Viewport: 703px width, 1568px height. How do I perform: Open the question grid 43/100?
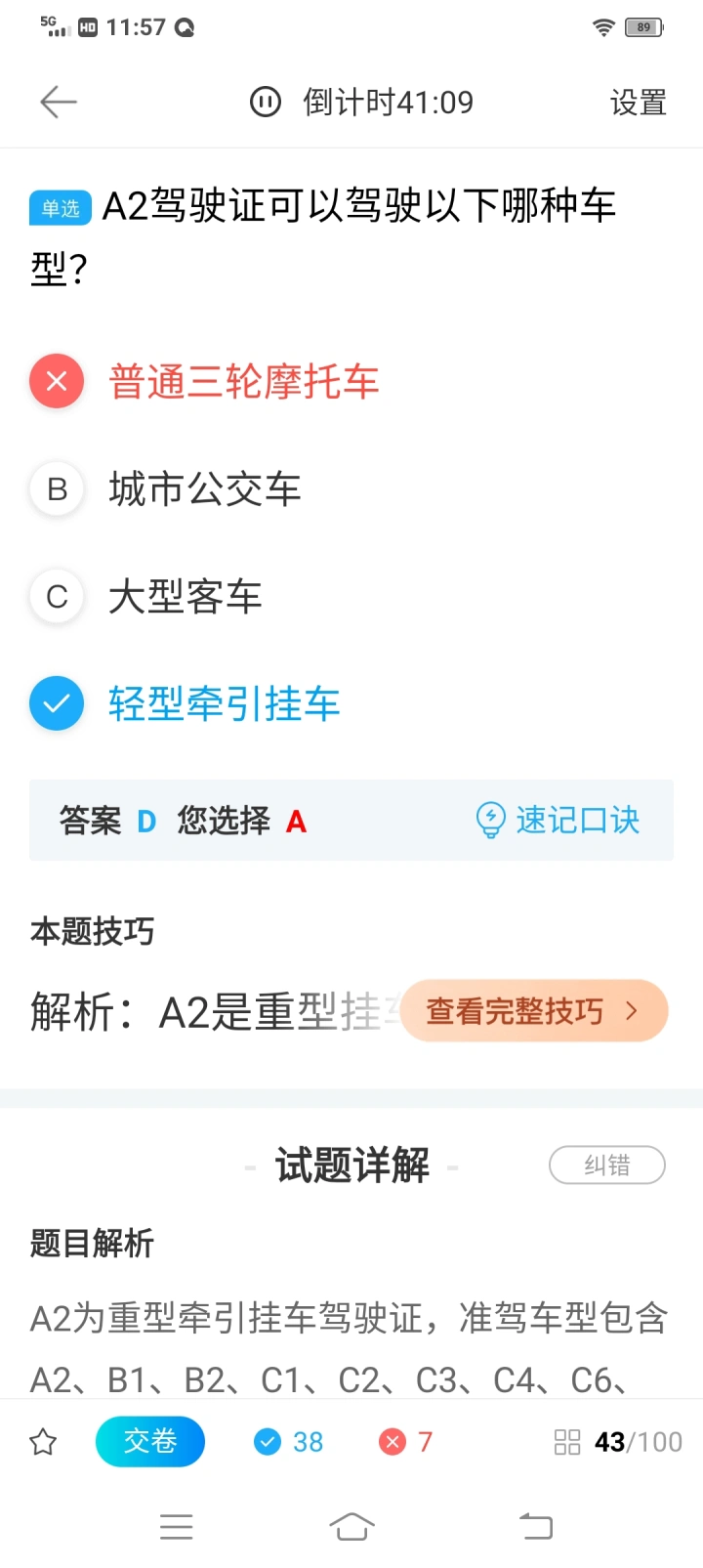(x=618, y=1442)
